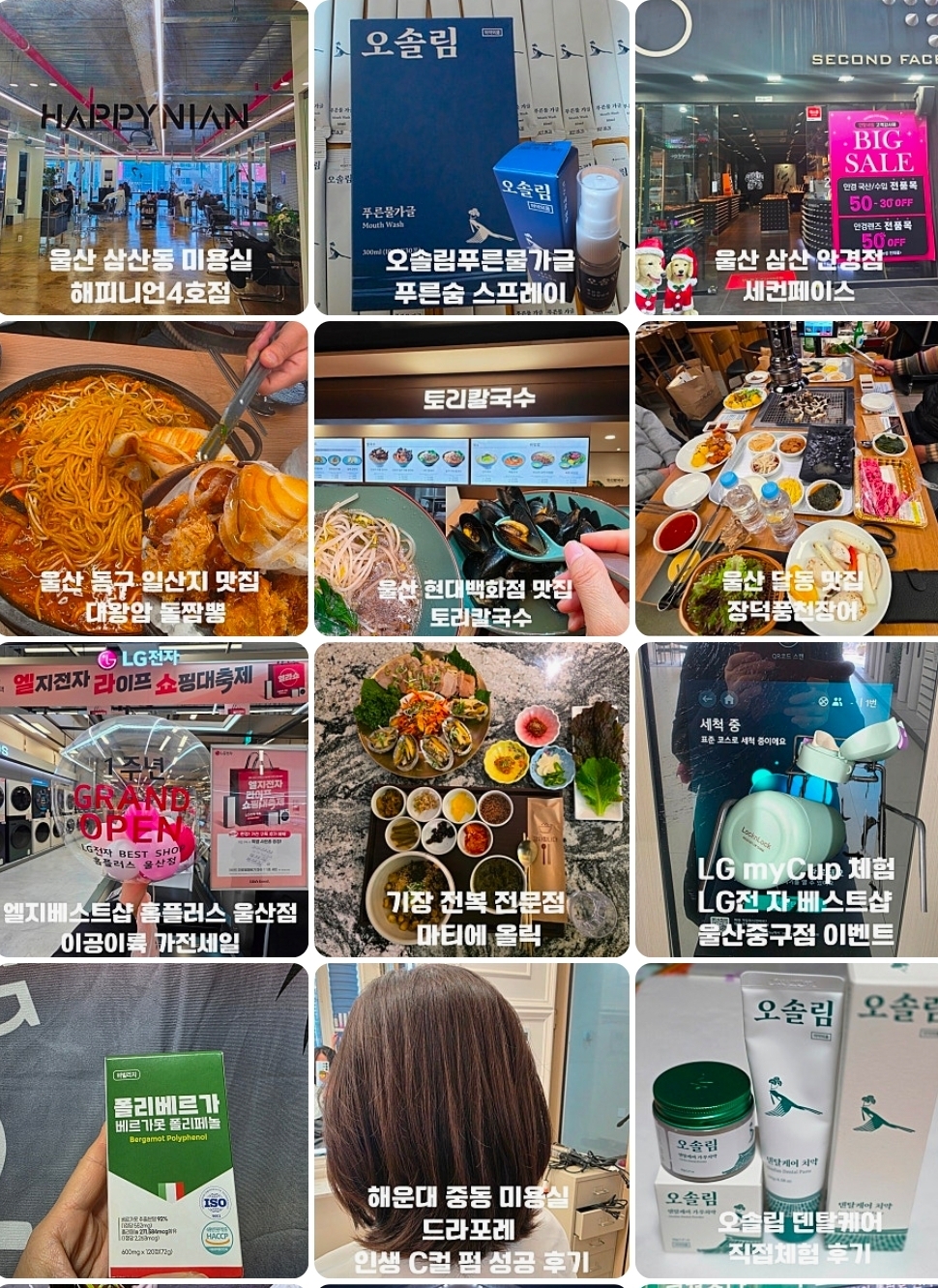View the 해운대 드라포레 C컬 펌 post
Viewport: 938px width, 1288px height.
(x=471, y=1121)
